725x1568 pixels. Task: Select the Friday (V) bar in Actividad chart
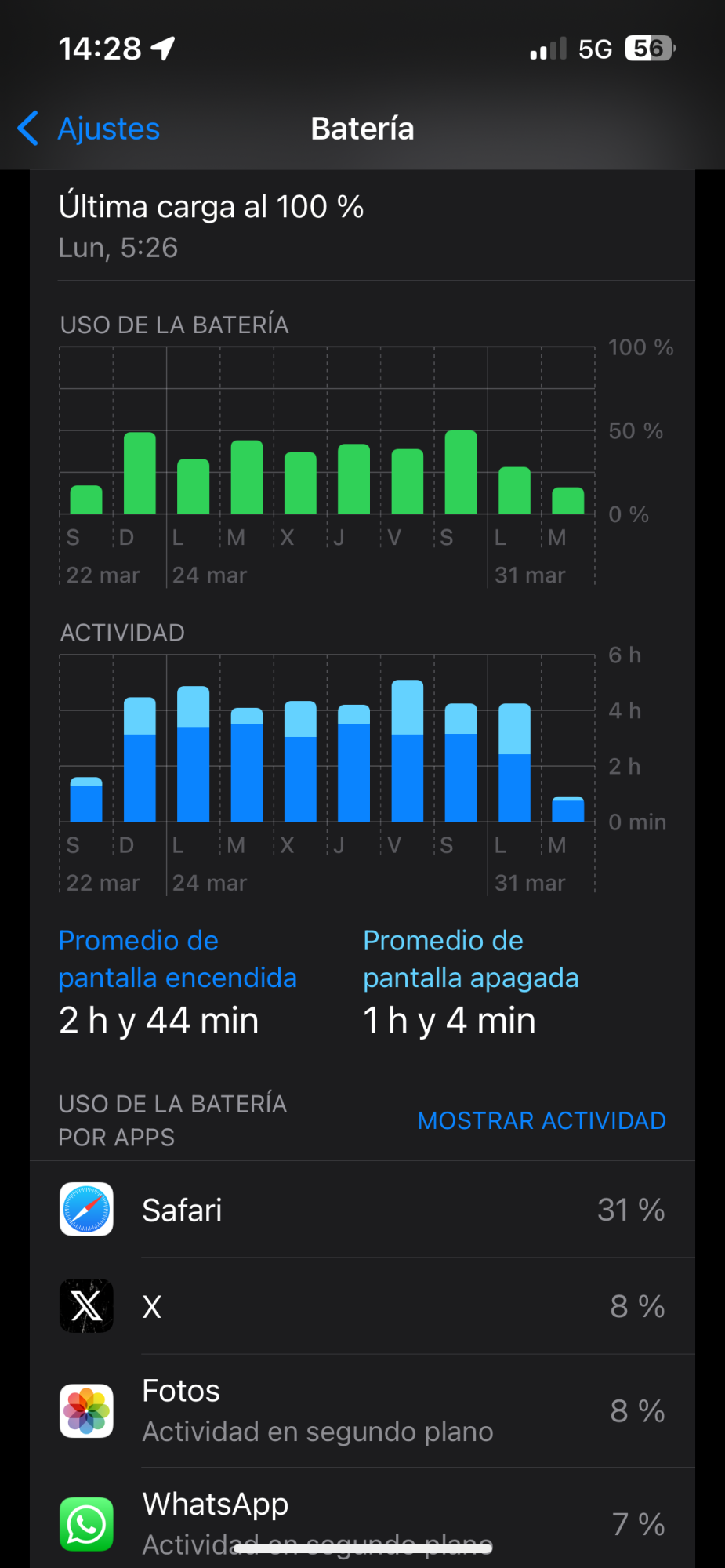[x=408, y=751]
